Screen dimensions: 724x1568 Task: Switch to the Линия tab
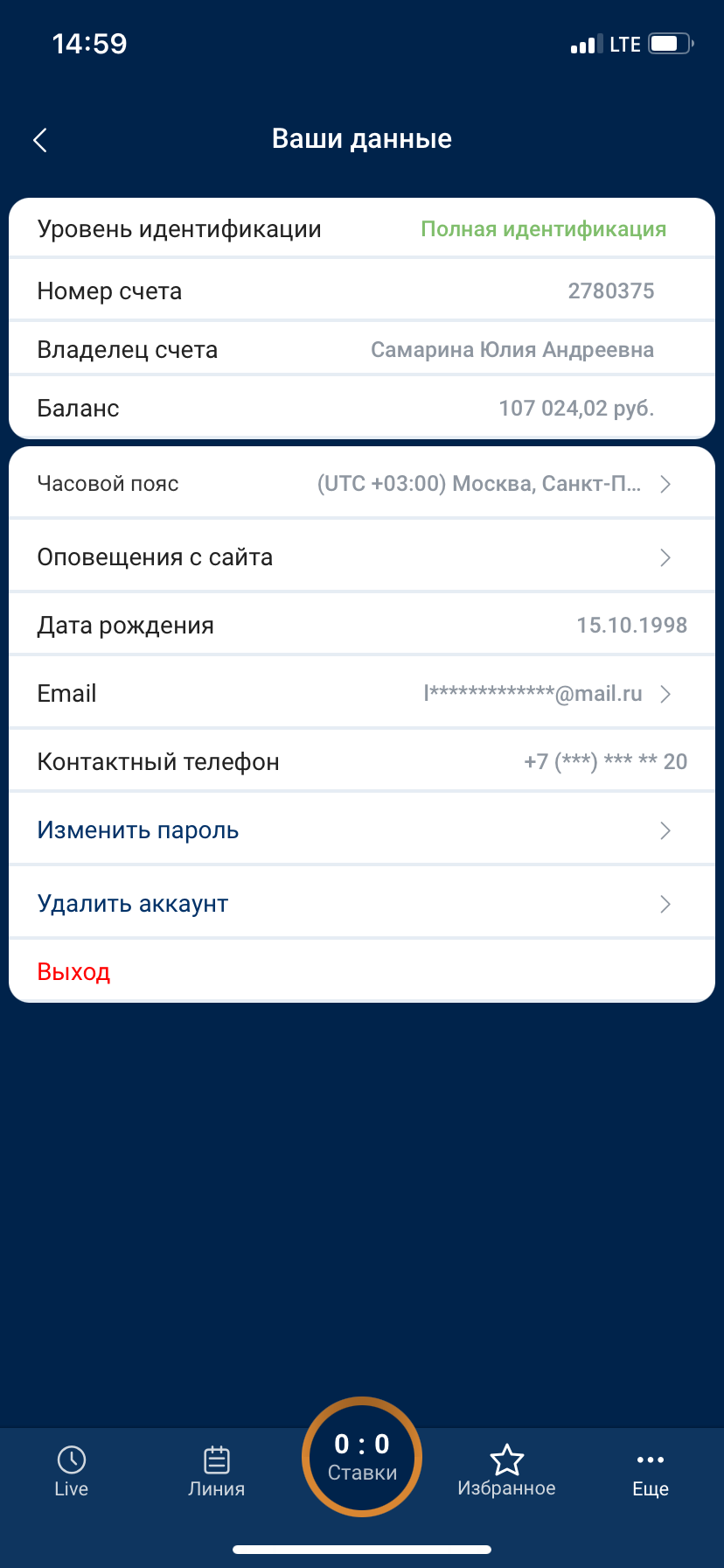[x=216, y=1472]
